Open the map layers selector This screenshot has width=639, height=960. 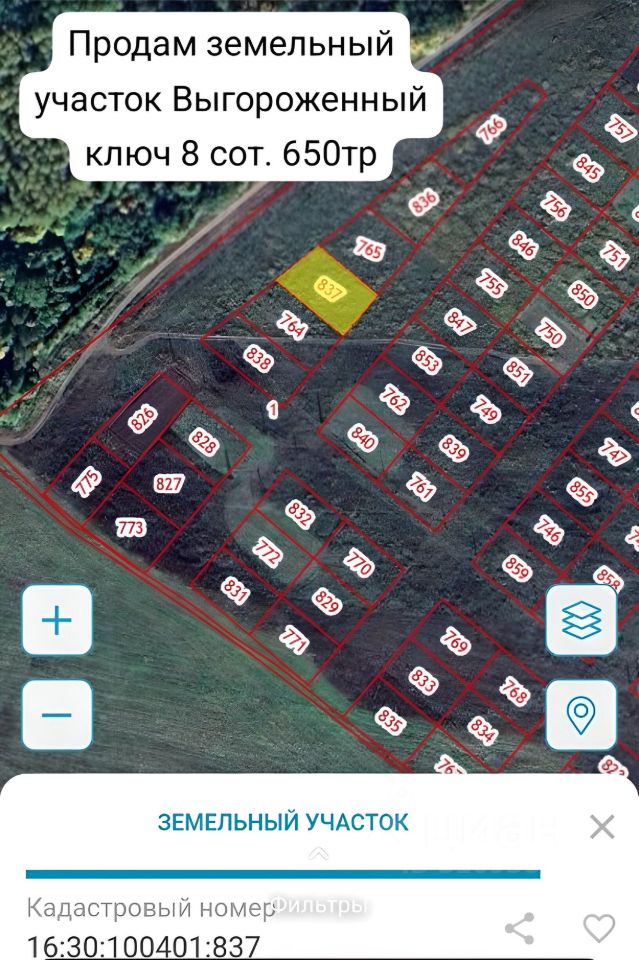tap(581, 620)
